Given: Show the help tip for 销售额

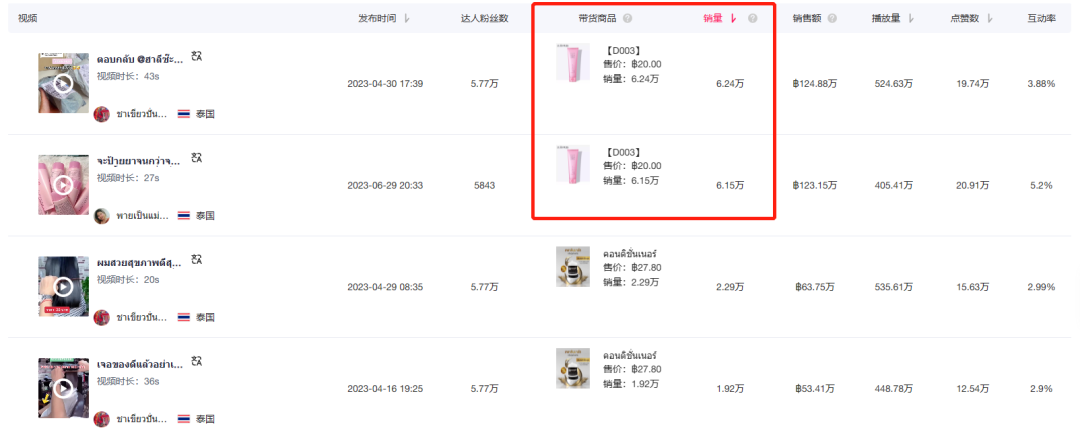Looking at the screenshot, I should [832, 19].
